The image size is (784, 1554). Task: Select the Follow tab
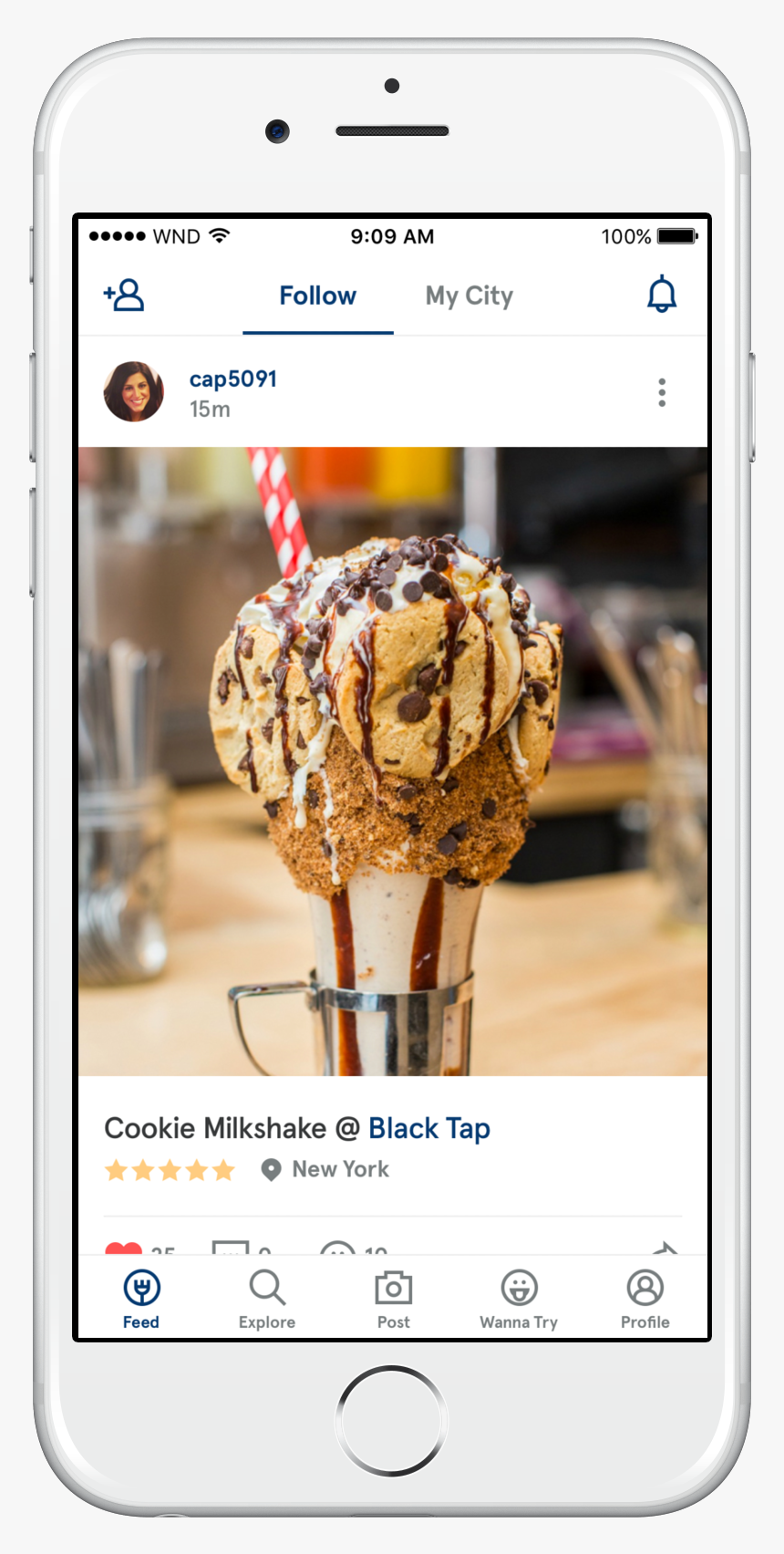317,296
